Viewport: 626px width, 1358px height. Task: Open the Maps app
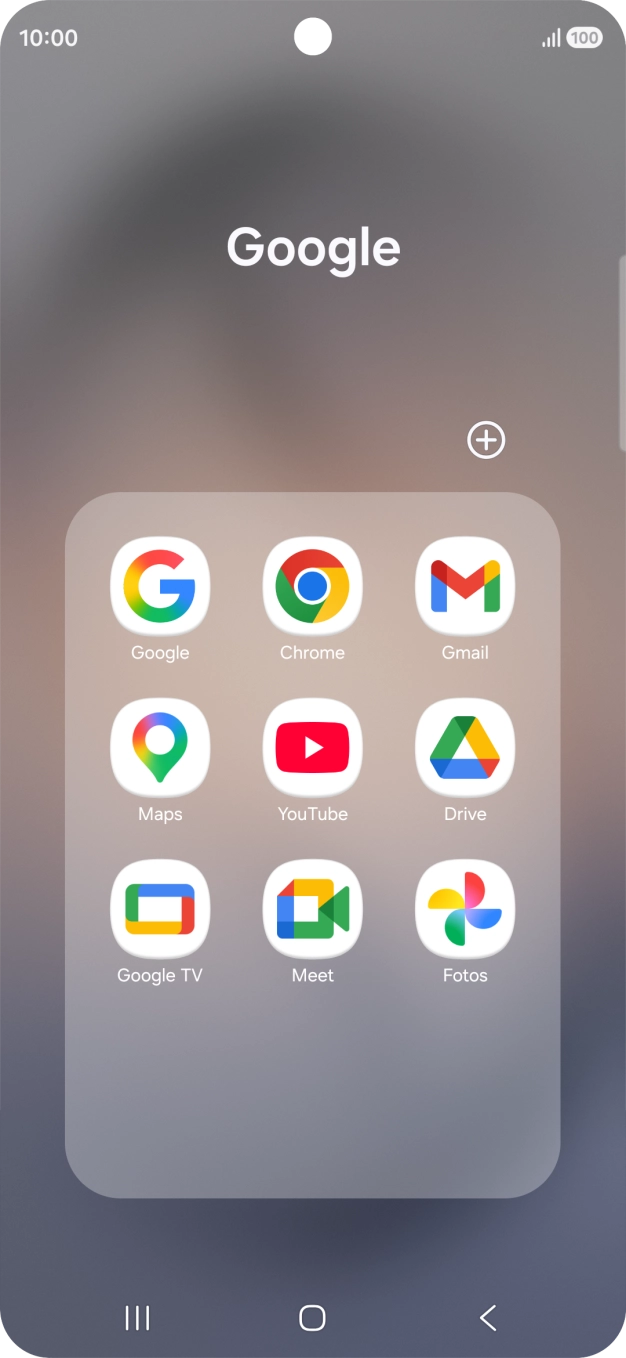[160, 748]
